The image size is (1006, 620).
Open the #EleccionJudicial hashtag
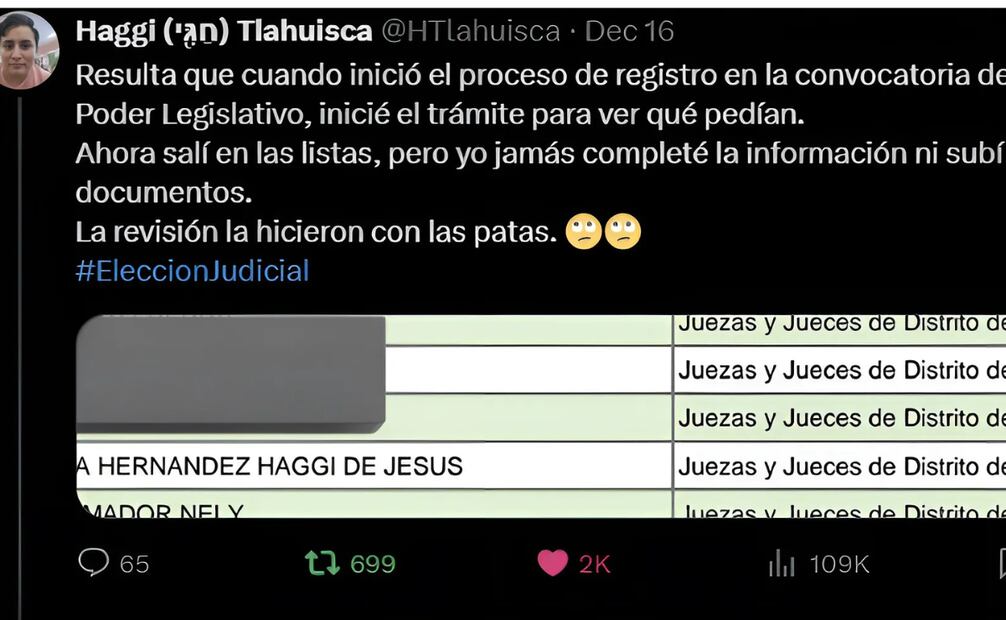click(x=192, y=271)
